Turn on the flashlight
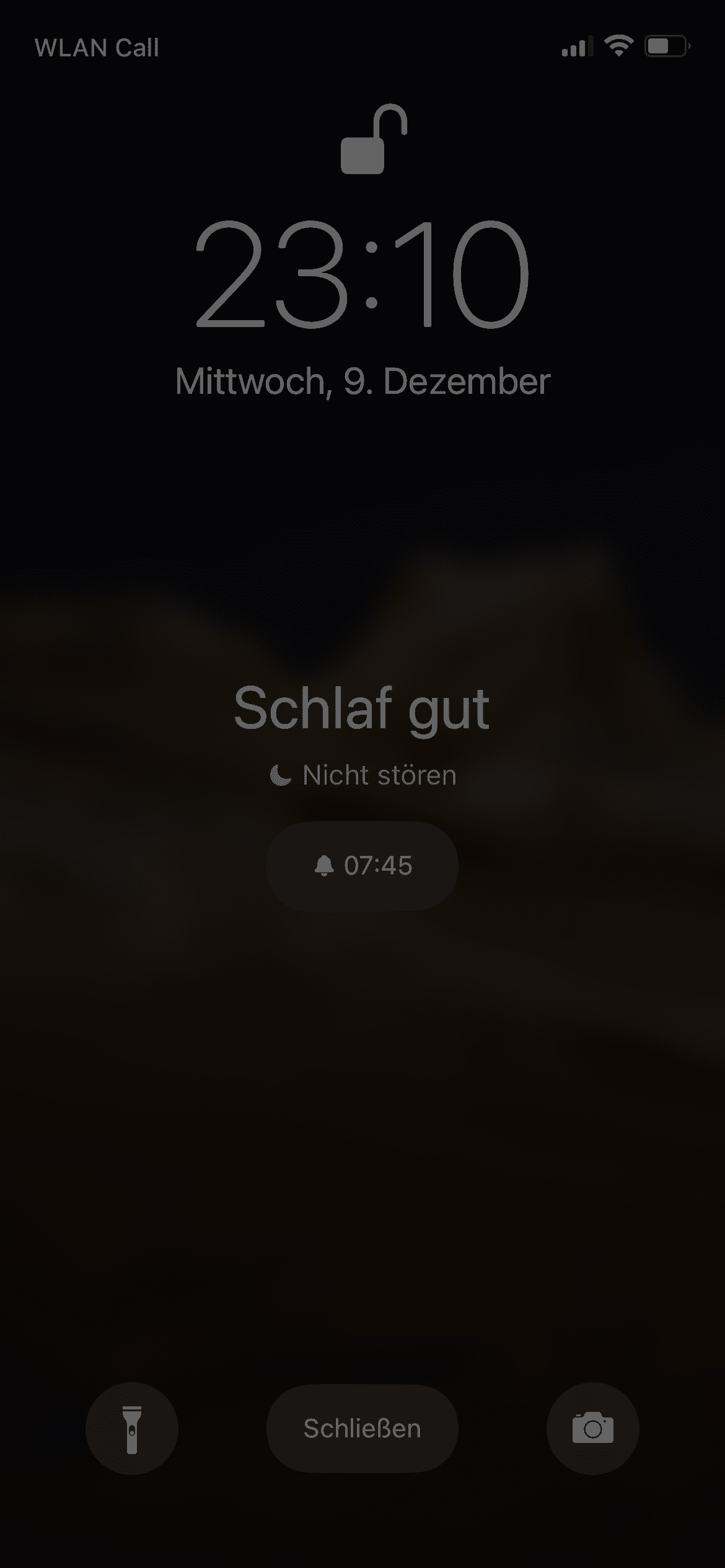 point(132,1429)
